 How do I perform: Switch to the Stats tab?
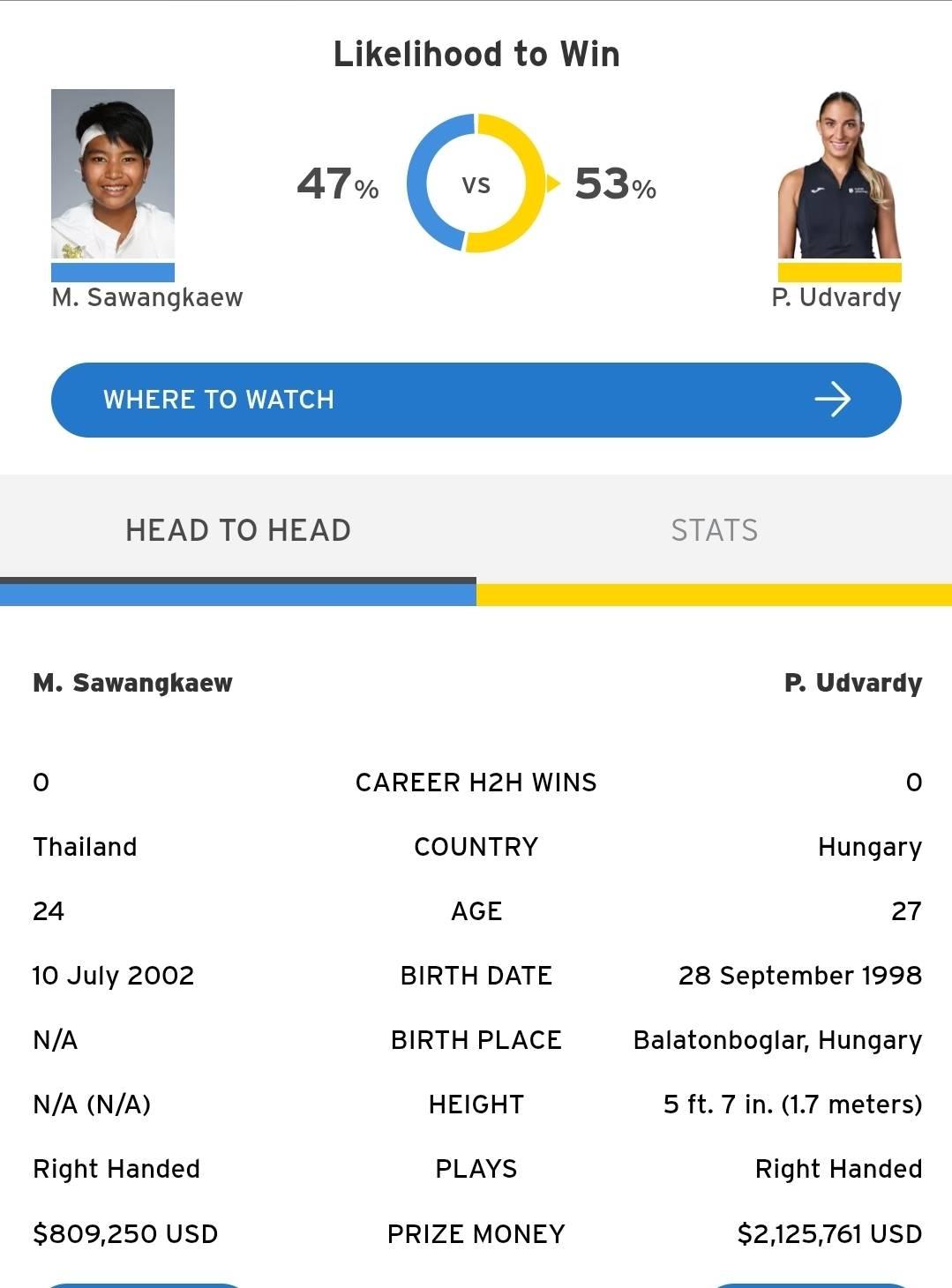[x=715, y=530]
